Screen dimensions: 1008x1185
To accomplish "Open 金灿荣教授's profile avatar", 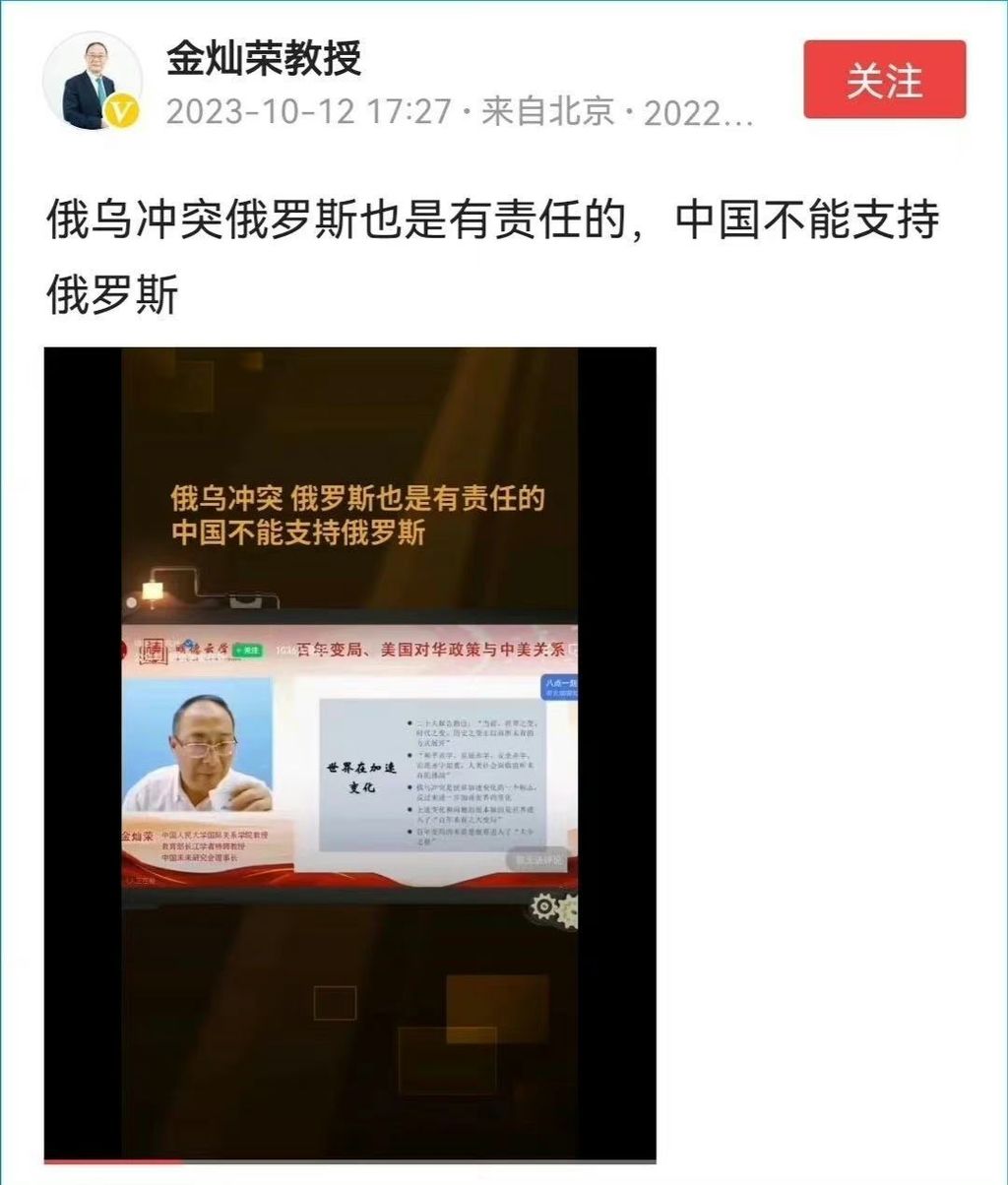I will [x=92, y=82].
